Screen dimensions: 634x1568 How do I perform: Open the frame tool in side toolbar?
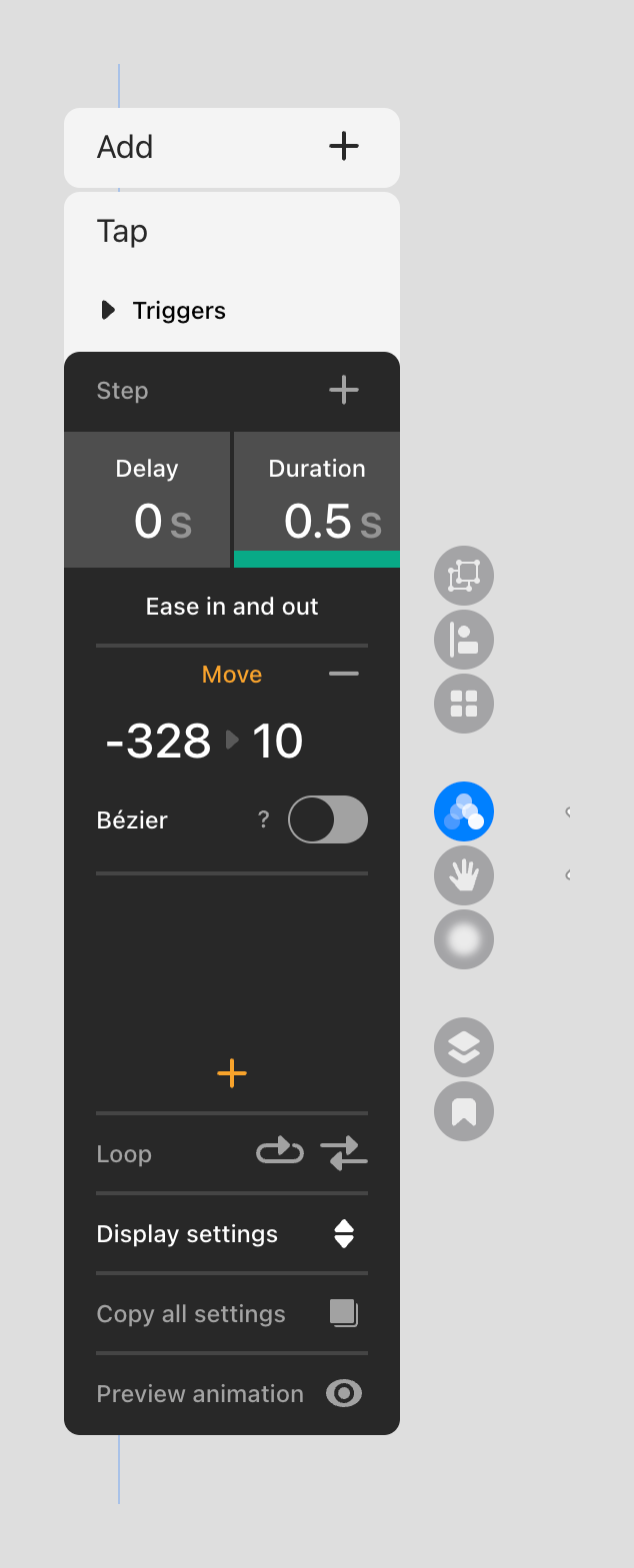(464, 576)
